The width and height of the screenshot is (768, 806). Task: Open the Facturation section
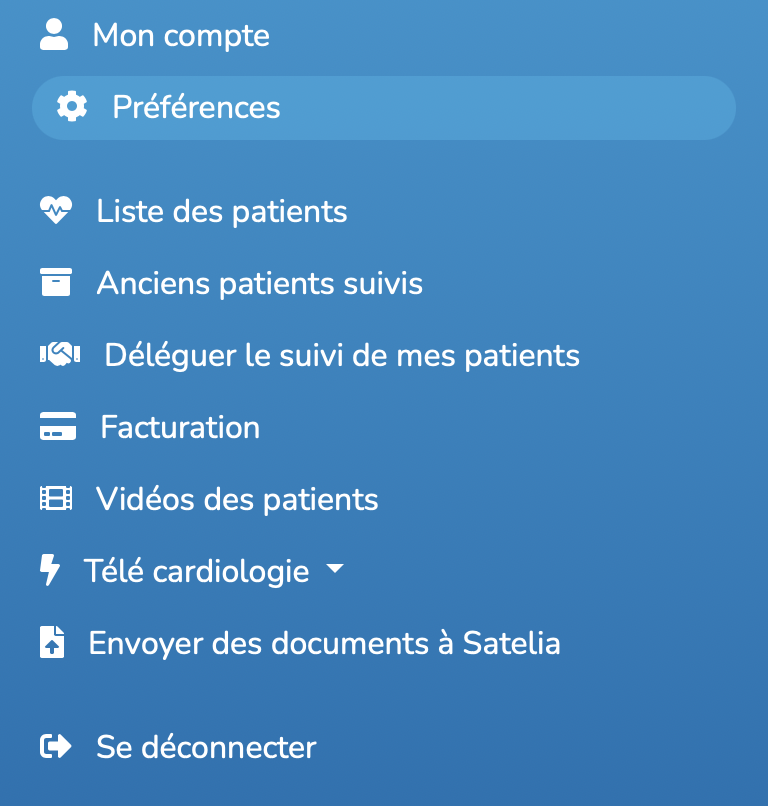pos(180,428)
